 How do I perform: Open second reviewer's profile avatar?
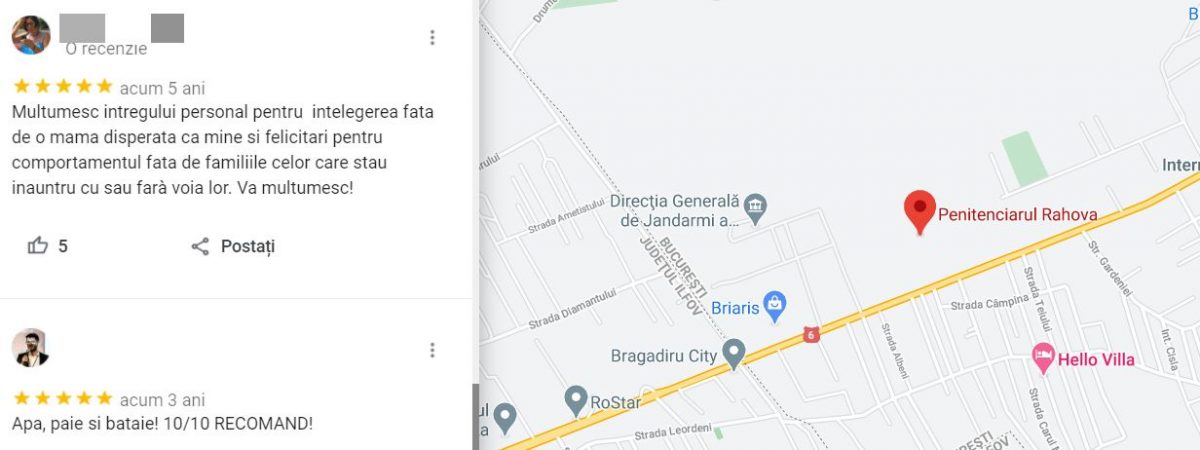pos(31,348)
